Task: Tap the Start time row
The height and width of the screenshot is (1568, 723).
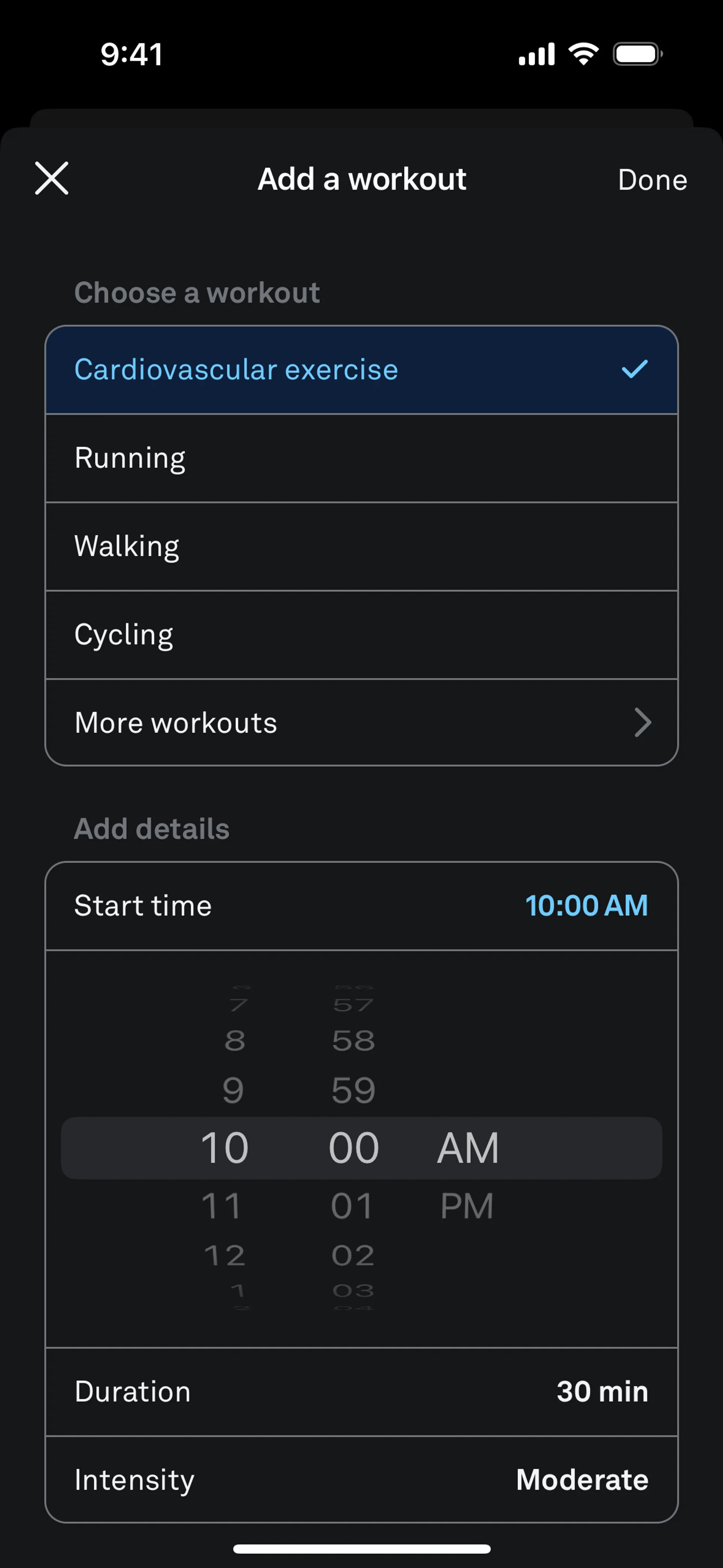Action: pyautogui.click(x=361, y=906)
